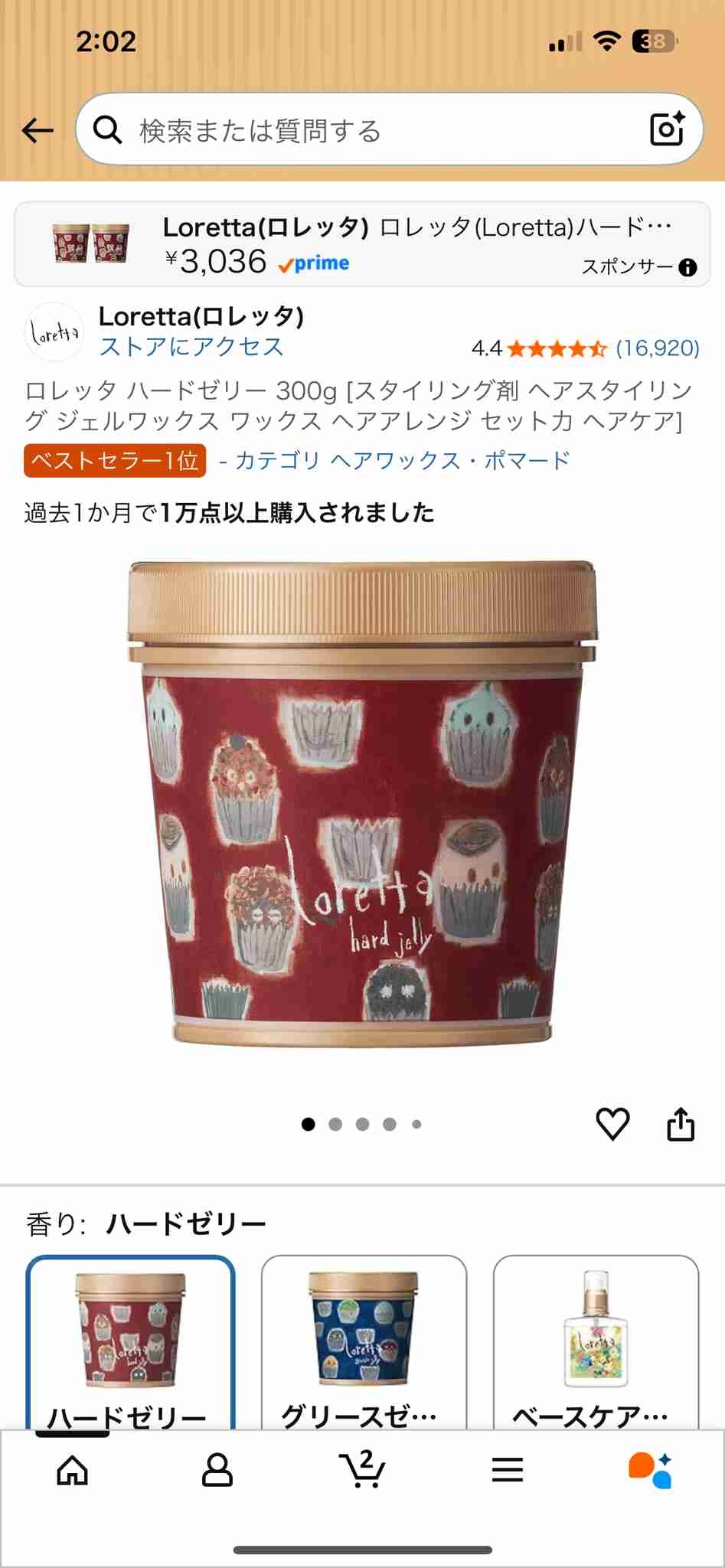Select the ハードゼリー variant
Screen dimensions: 725x1568
(x=131, y=1341)
